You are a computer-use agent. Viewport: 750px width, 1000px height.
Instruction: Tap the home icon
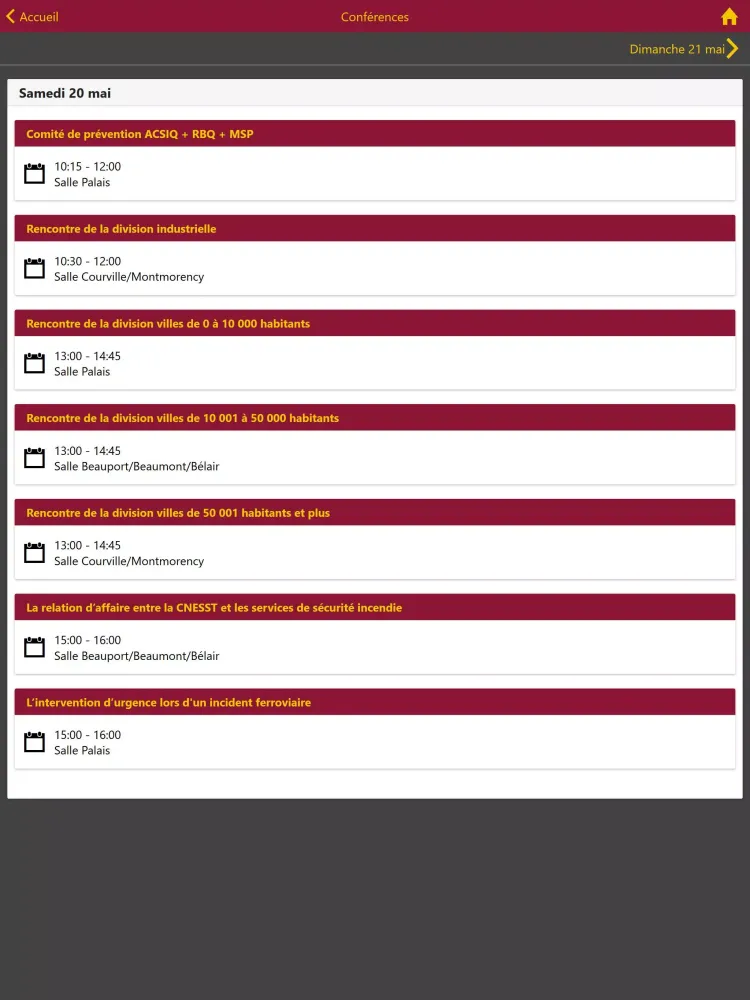[x=729, y=17]
